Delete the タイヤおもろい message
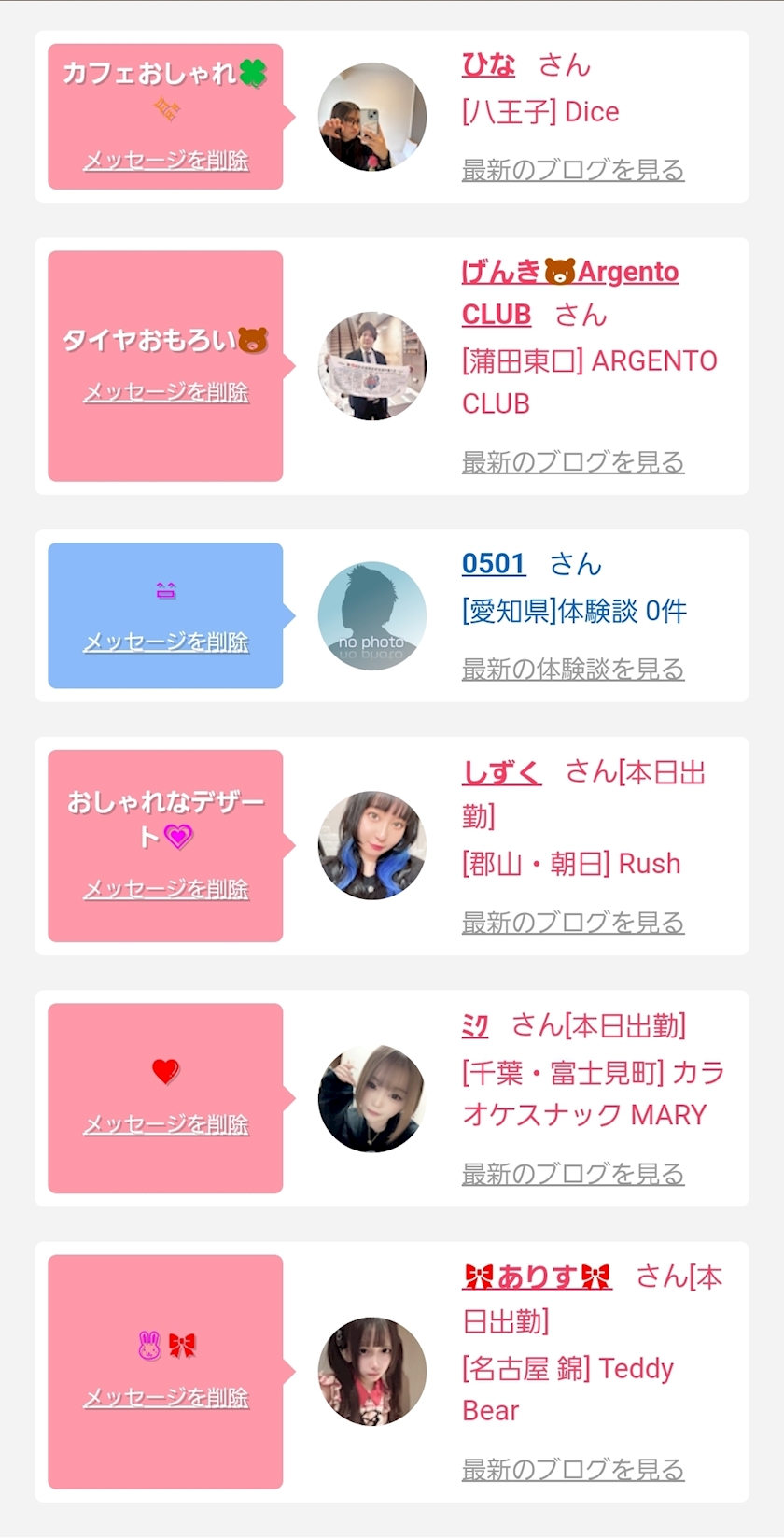Image resolution: width=784 pixels, height=1538 pixels. pos(166,392)
